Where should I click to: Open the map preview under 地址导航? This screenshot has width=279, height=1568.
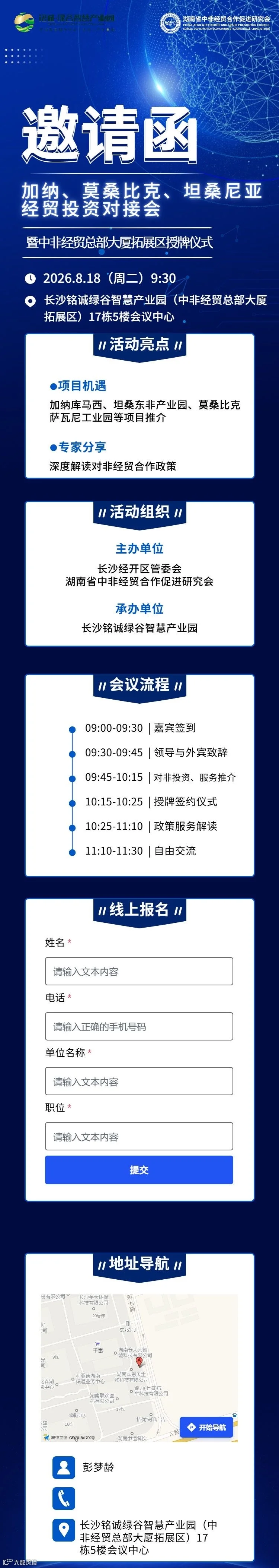pos(139,1366)
